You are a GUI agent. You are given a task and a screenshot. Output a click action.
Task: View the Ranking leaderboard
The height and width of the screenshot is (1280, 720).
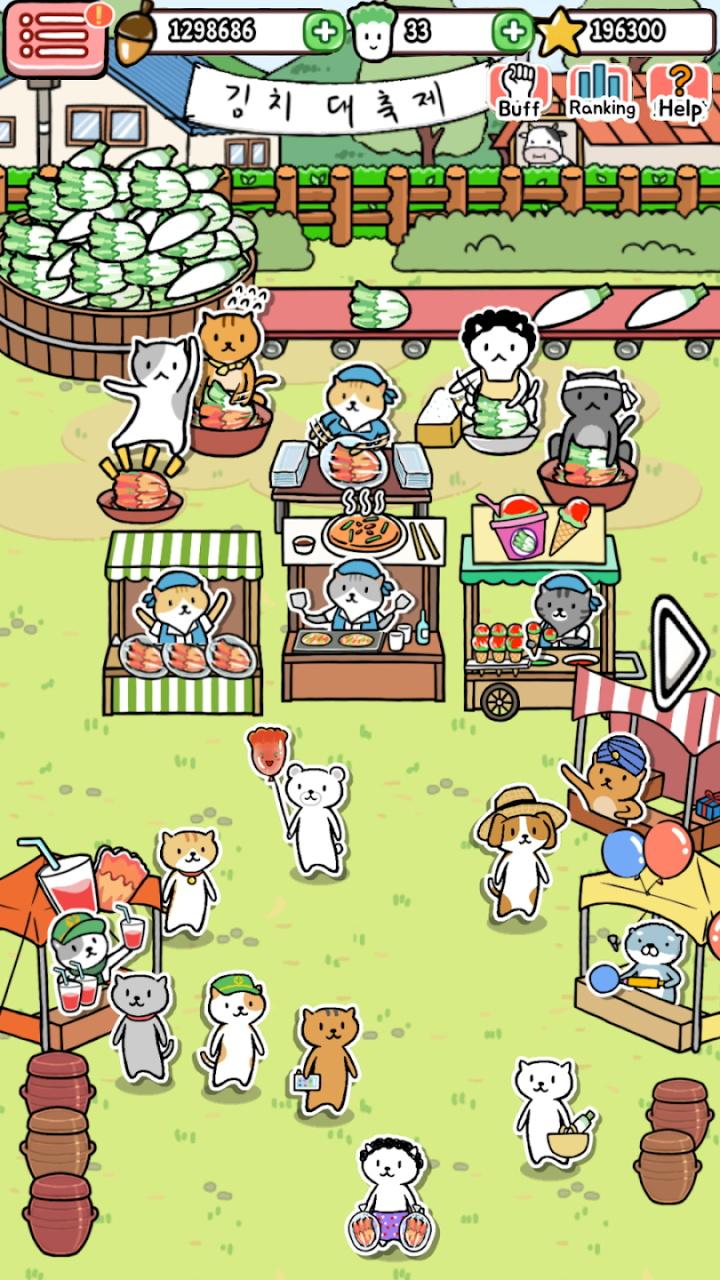[602, 92]
